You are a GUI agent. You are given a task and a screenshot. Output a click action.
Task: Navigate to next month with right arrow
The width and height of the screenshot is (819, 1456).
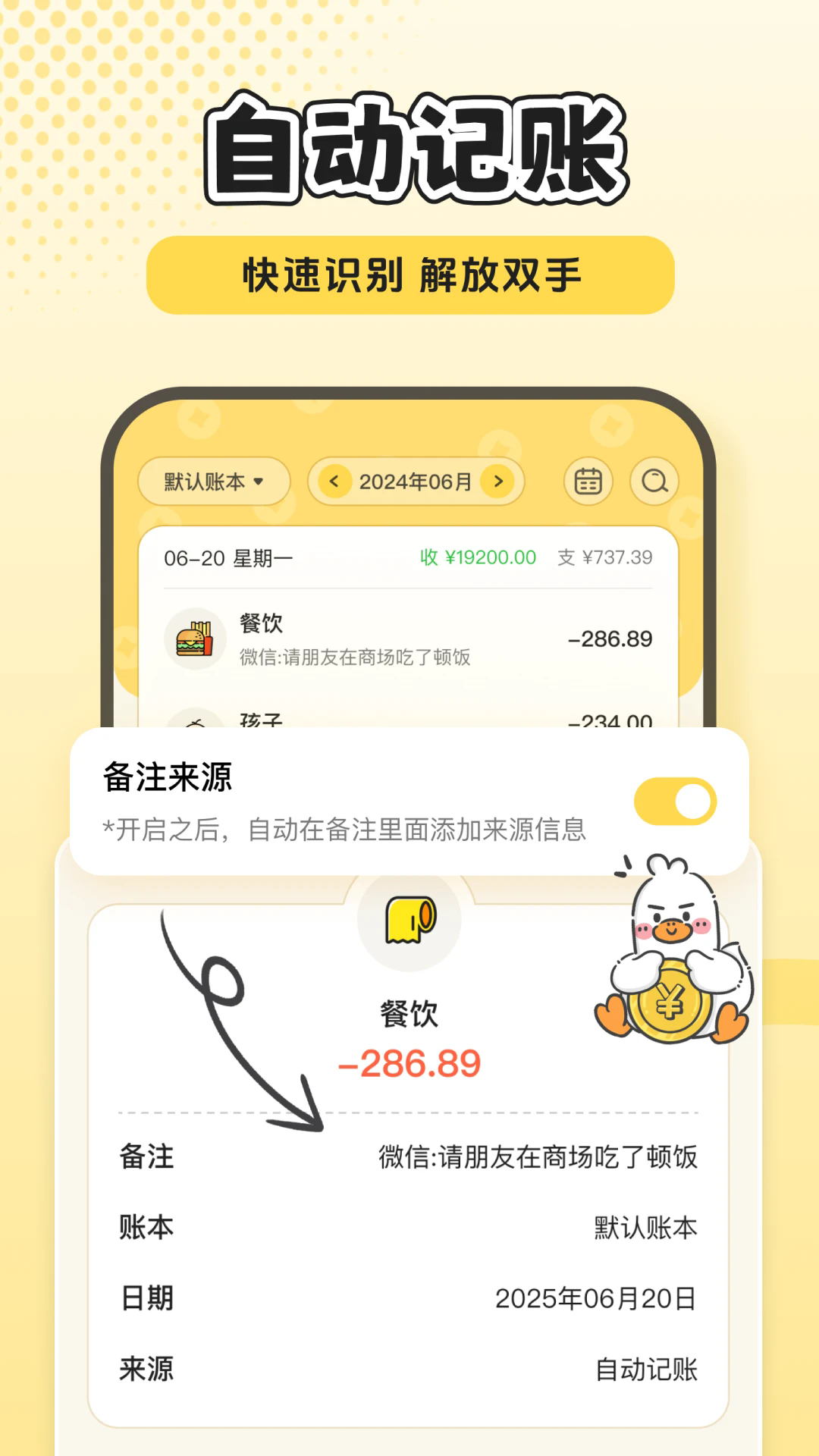(497, 481)
